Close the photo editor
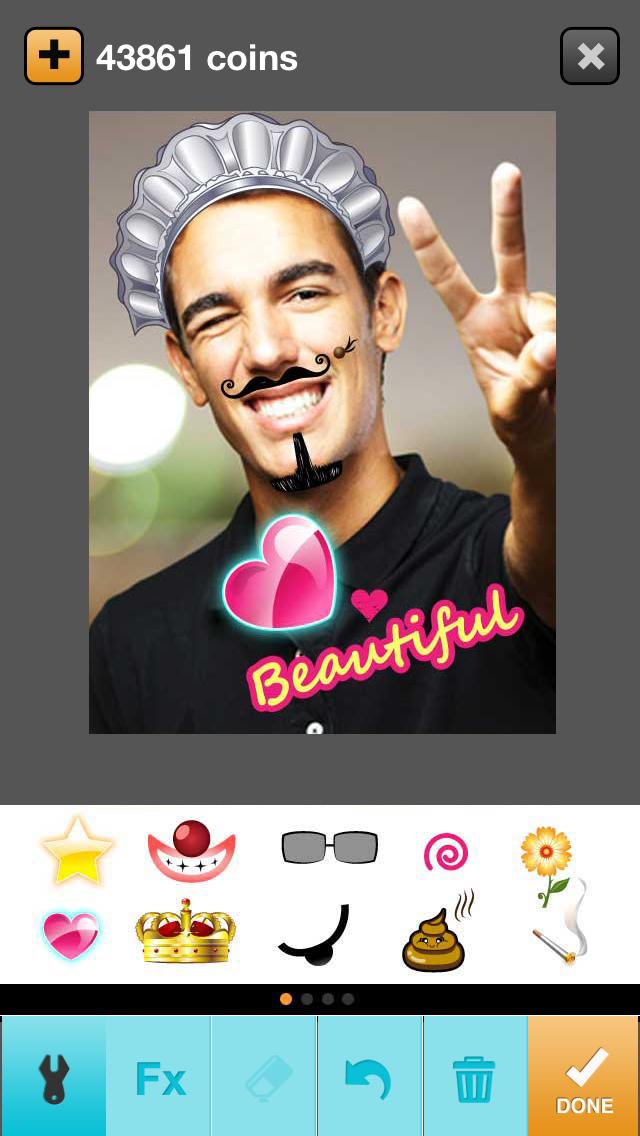Image resolution: width=640 pixels, height=1136 pixels. click(590, 57)
